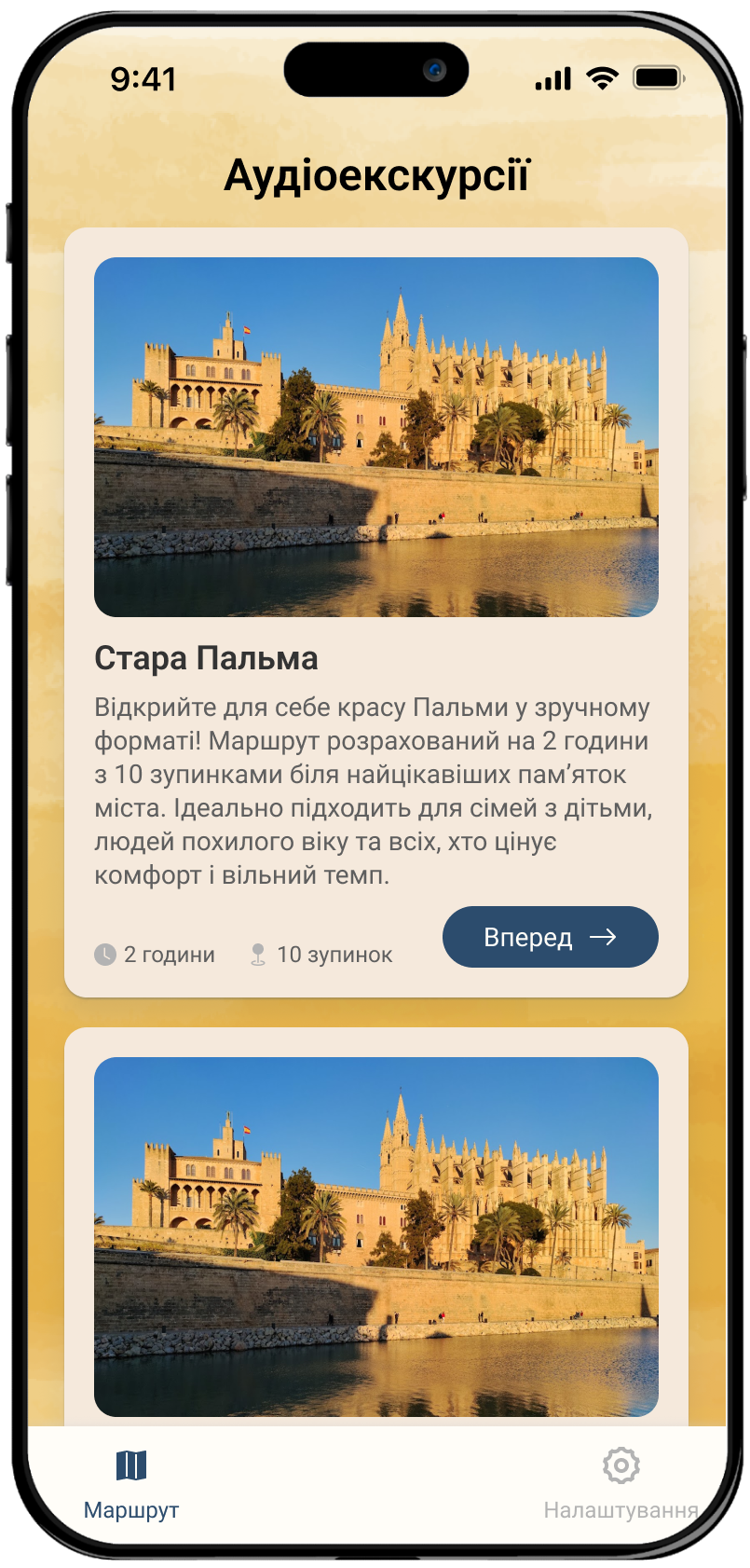The height and width of the screenshot is (1568, 750).
Task: Switch to the Маршрут tab
Action: point(131,1484)
